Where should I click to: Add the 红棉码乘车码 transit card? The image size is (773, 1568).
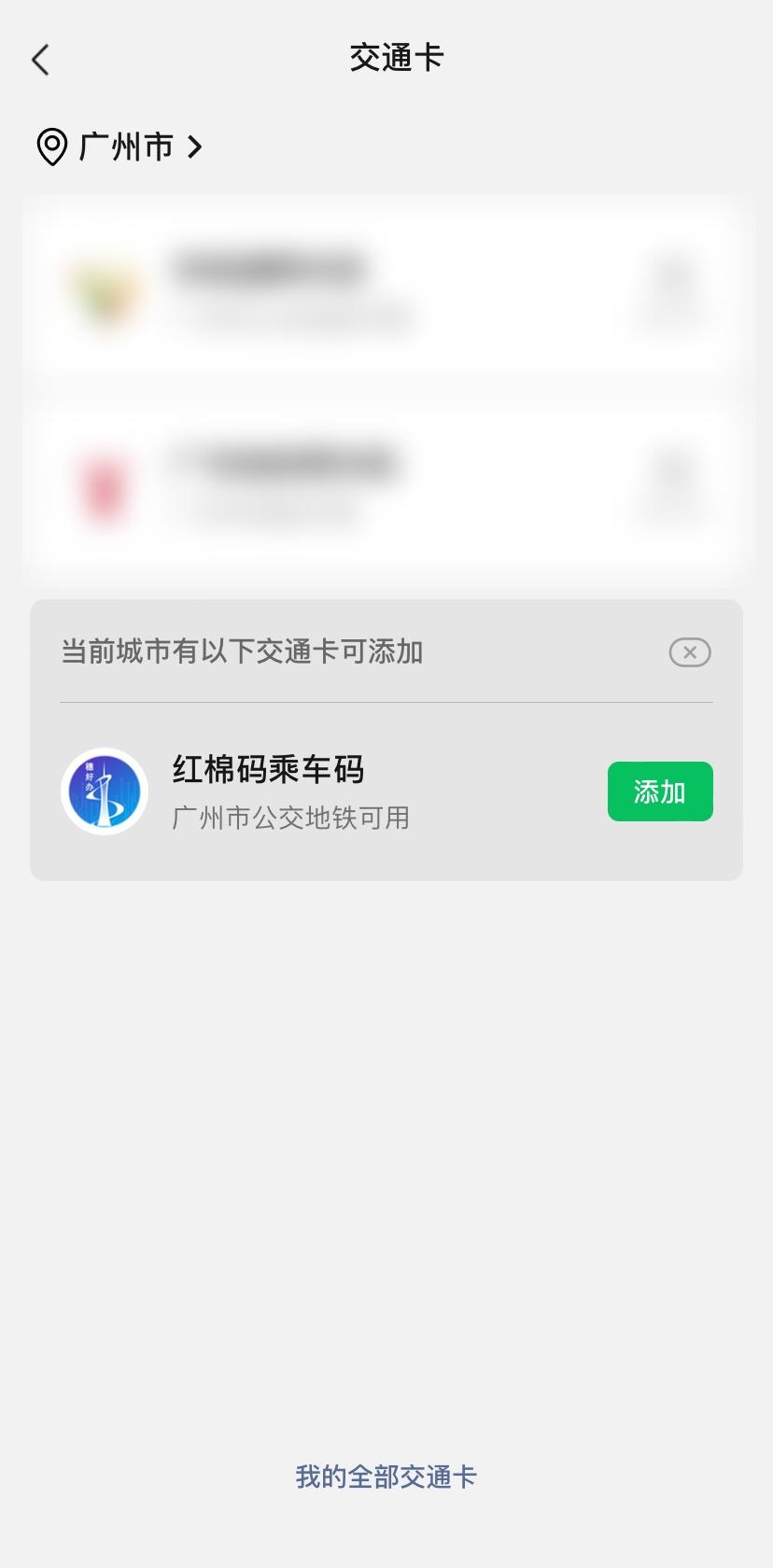tap(659, 791)
